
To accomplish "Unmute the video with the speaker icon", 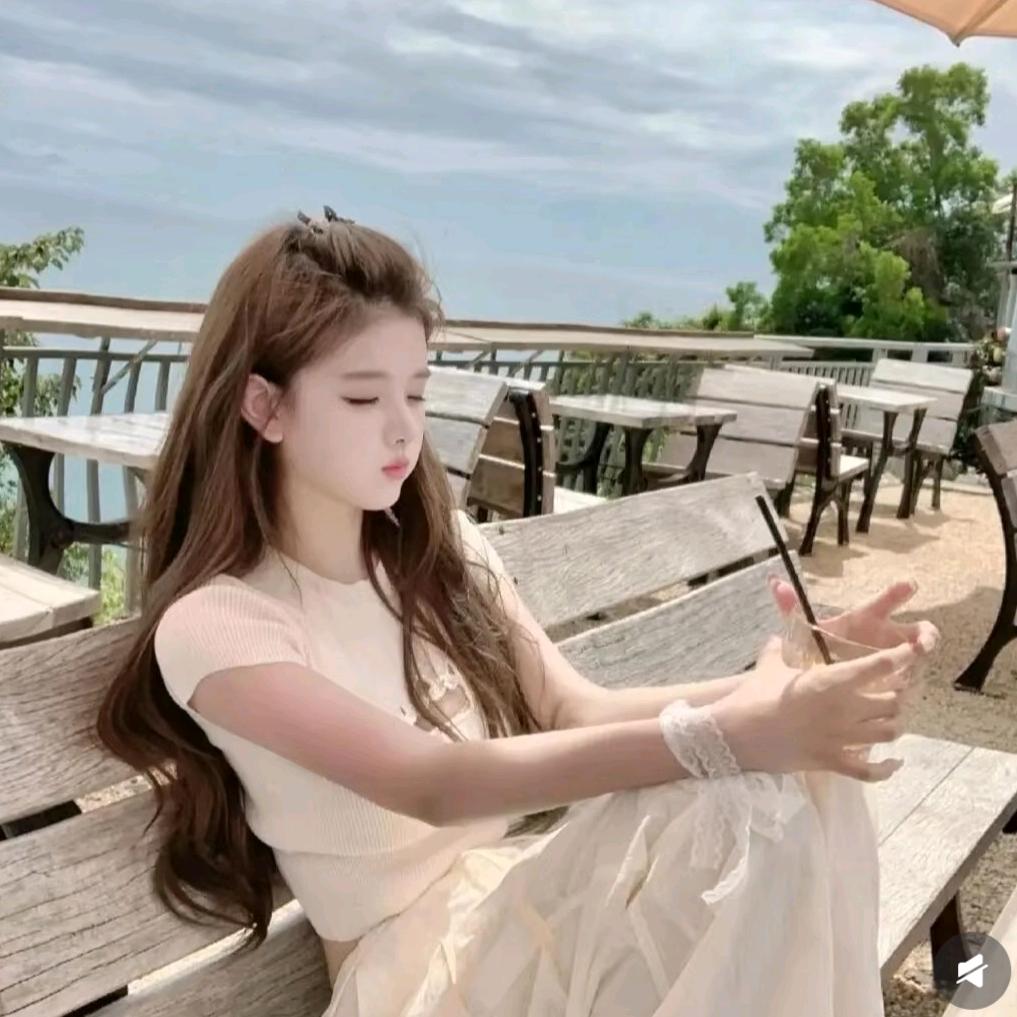I will coord(971,972).
